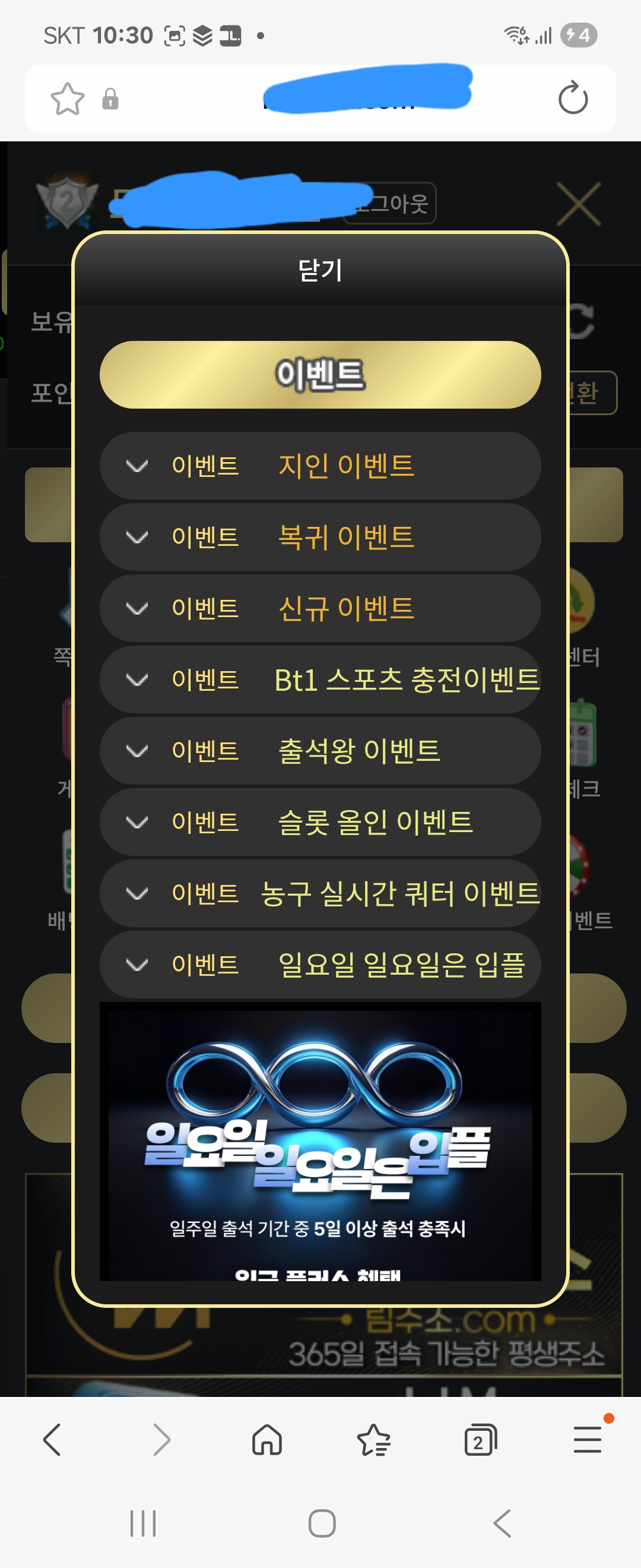Expand the 지인 이벤트 chevron
The height and width of the screenshot is (1568, 641).
click(x=138, y=466)
